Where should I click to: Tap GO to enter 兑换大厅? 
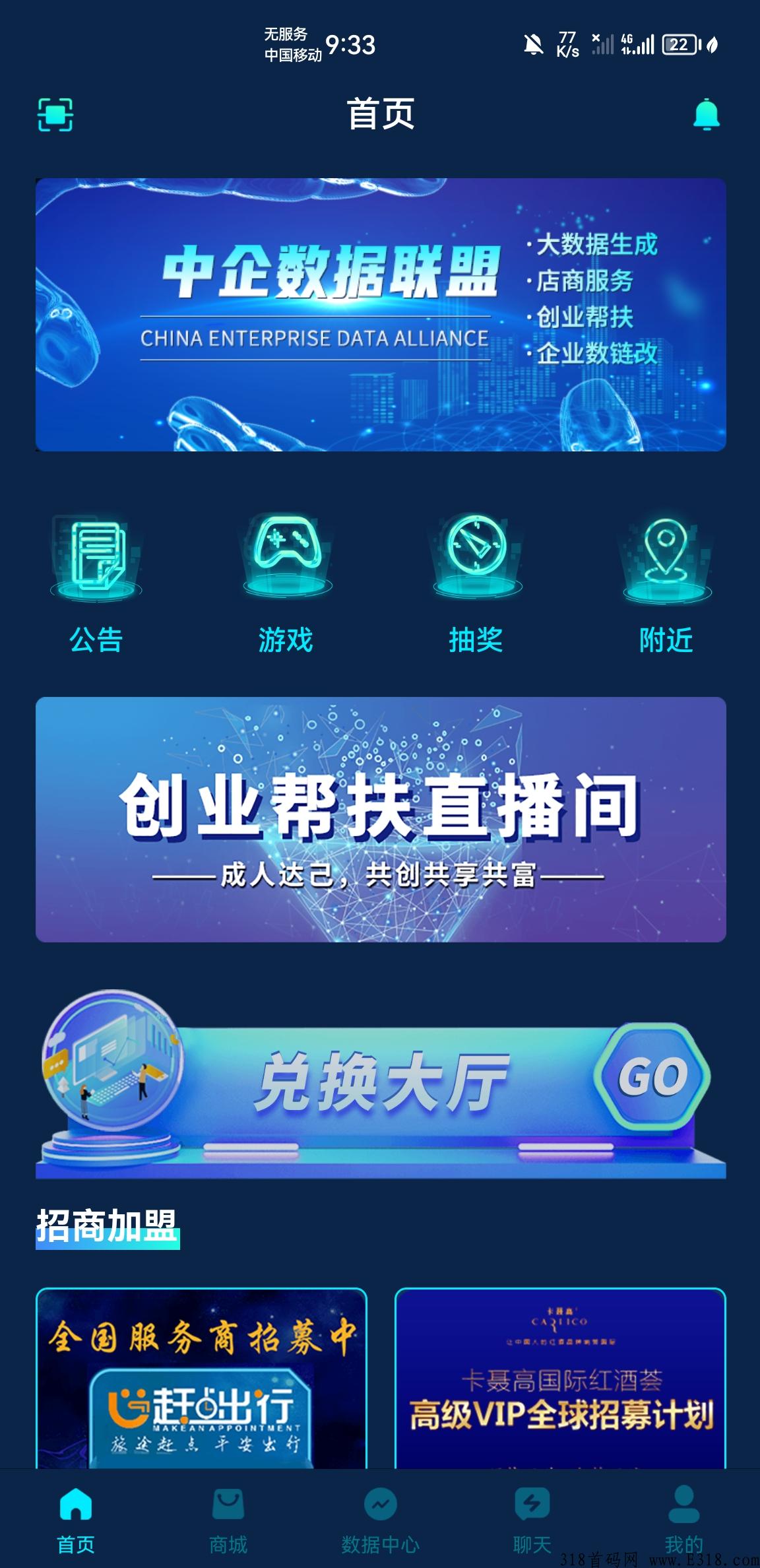tap(652, 1077)
